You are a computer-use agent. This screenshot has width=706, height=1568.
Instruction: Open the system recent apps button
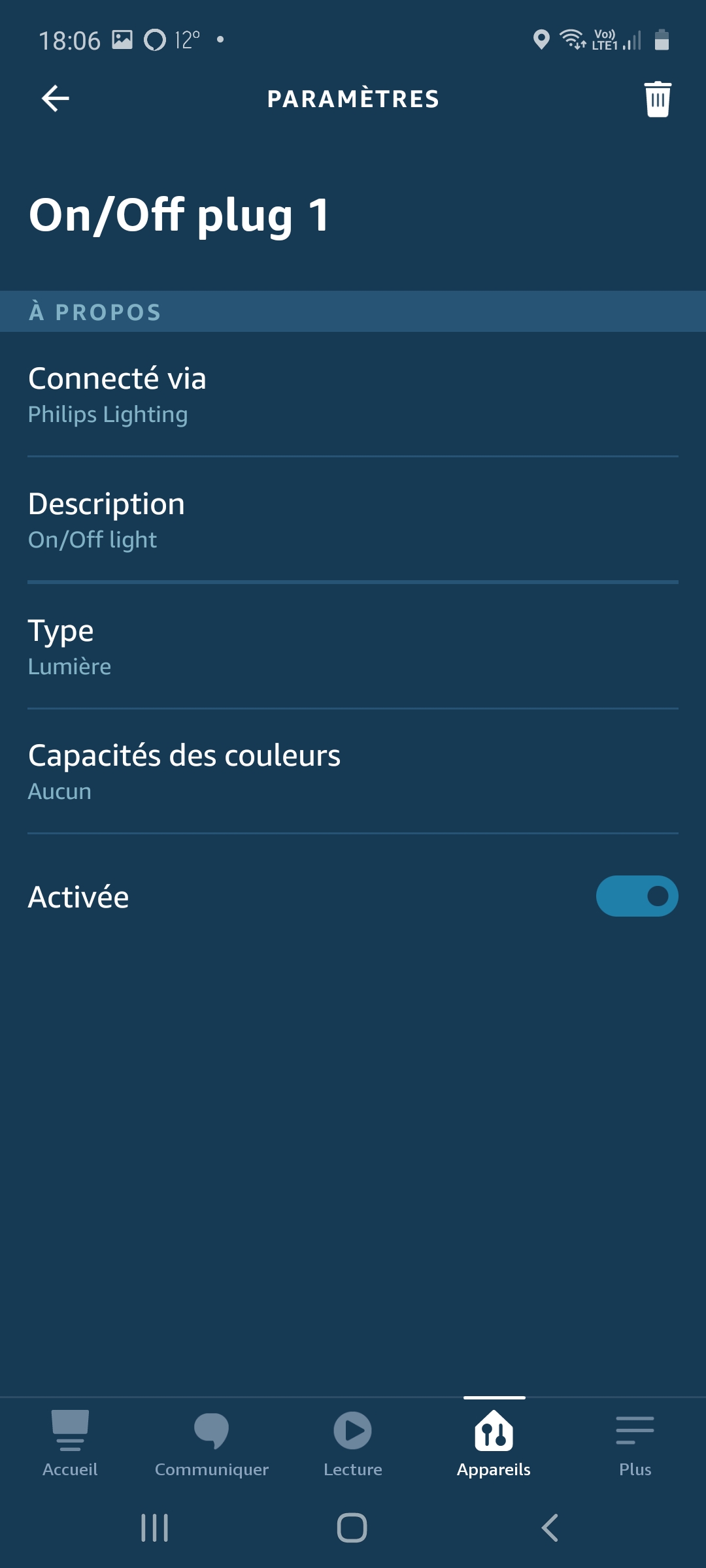tap(155, 1527)
